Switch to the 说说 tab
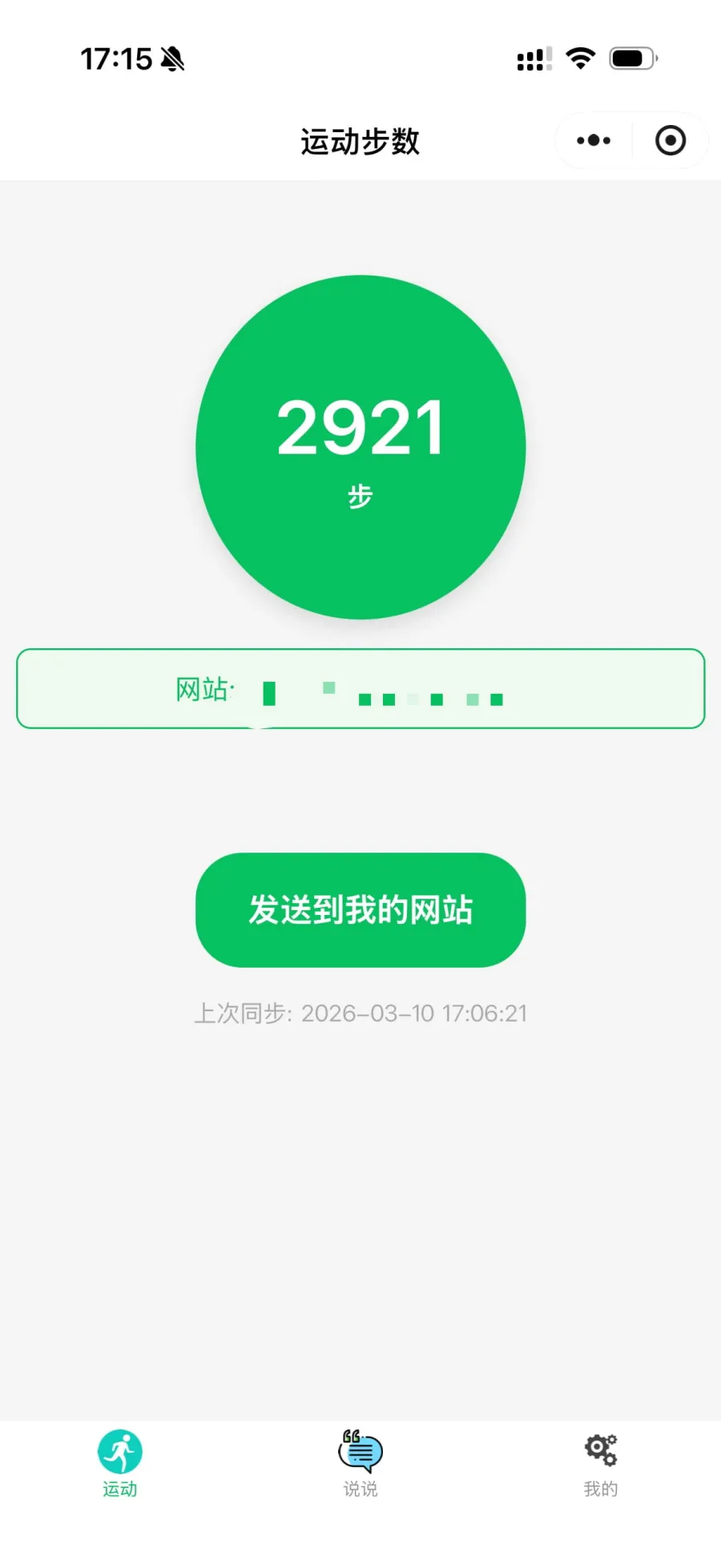The width and height of the screenshot is (721, 1568). pyautogui.click(x=360, y=1463)
